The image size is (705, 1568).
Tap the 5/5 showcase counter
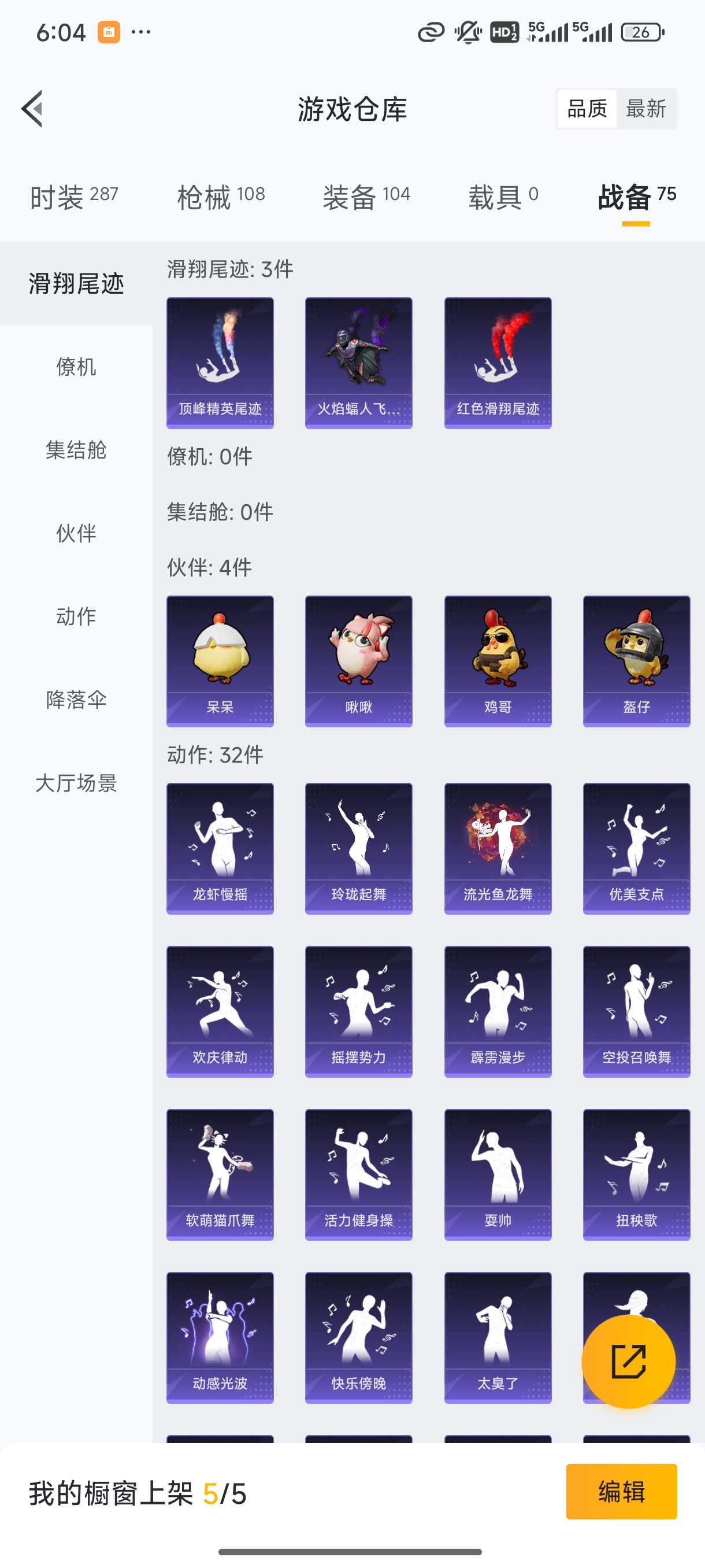tap(225, 1492)
